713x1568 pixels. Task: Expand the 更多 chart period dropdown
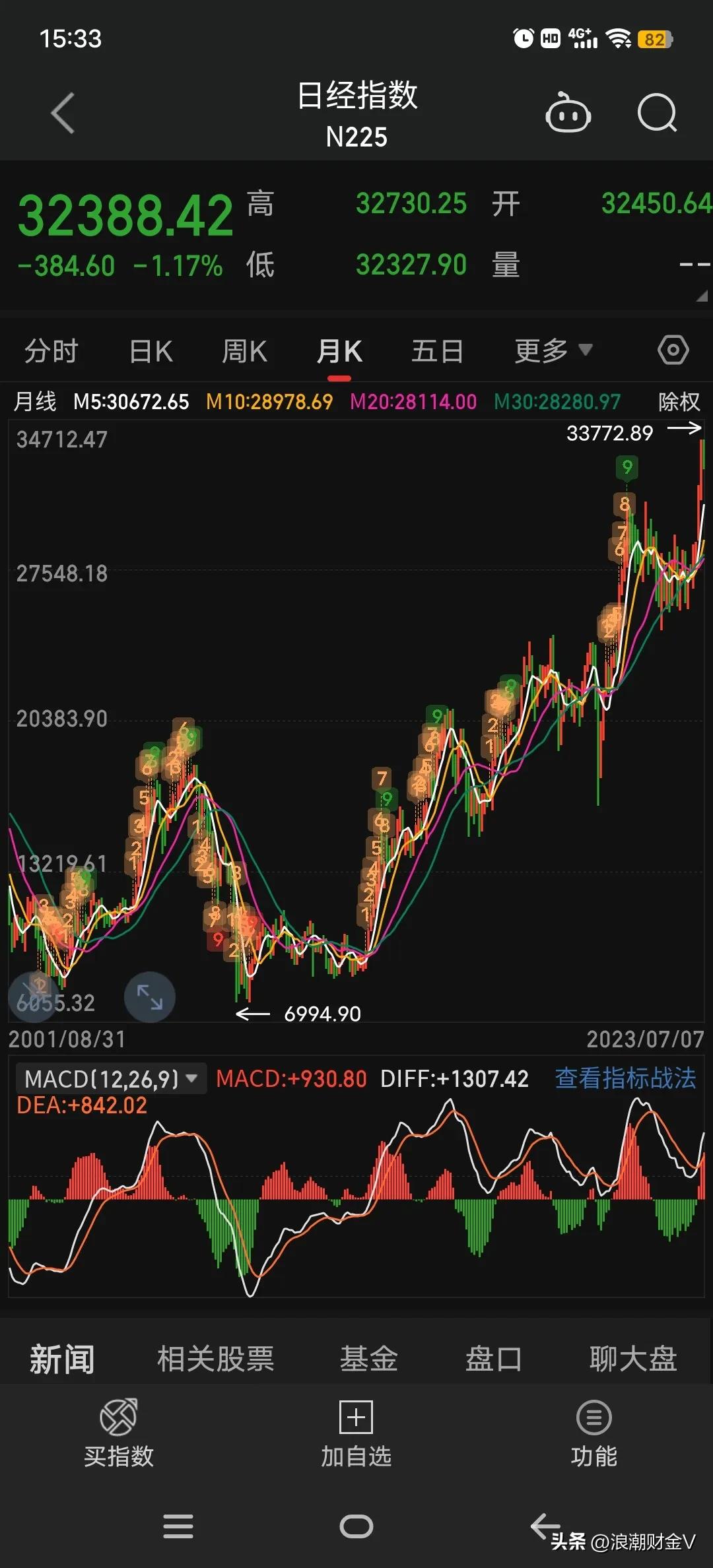click(553, 351)
